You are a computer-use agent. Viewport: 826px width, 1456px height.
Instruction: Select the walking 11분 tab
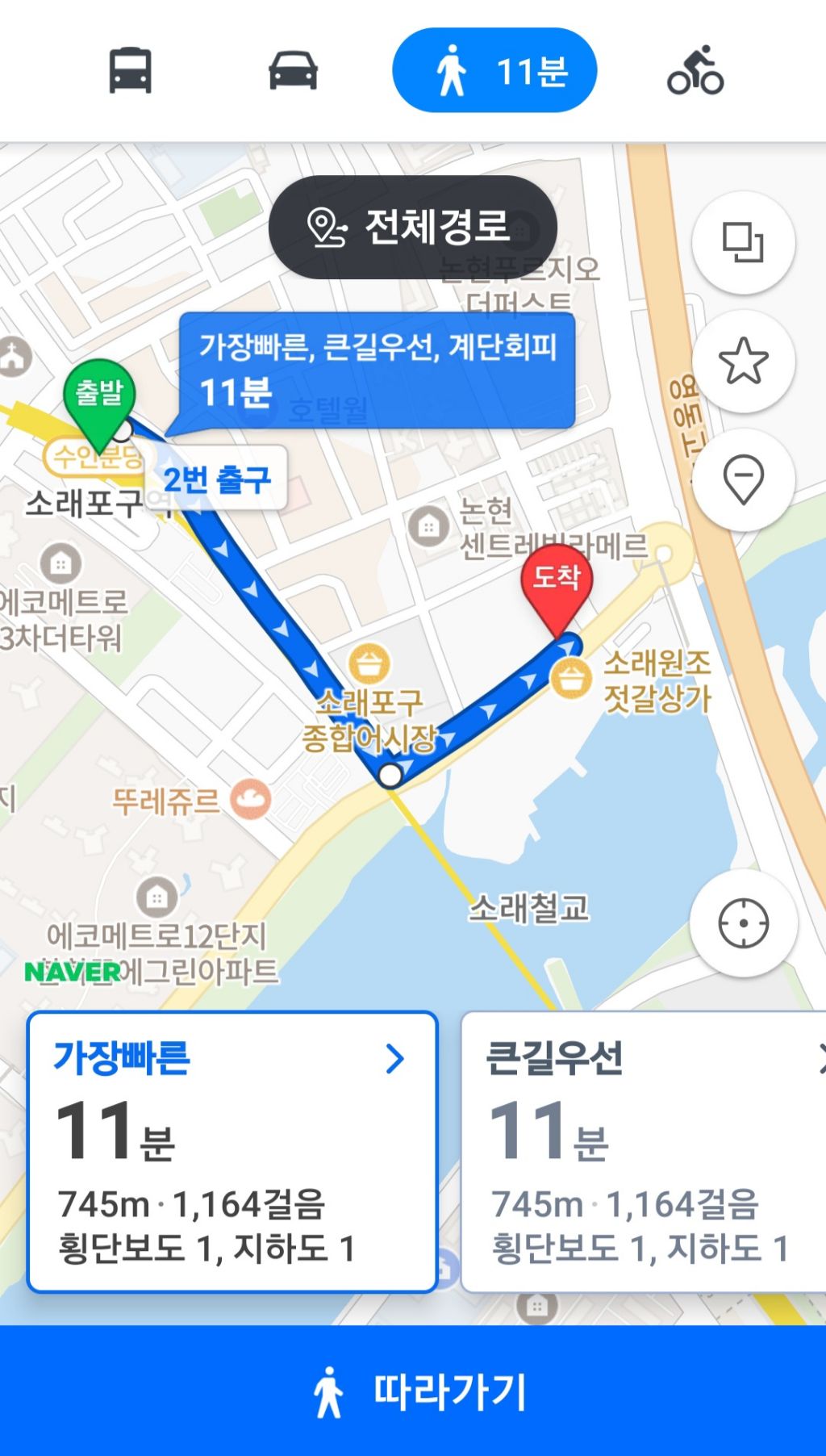click(x=494, y=71)
